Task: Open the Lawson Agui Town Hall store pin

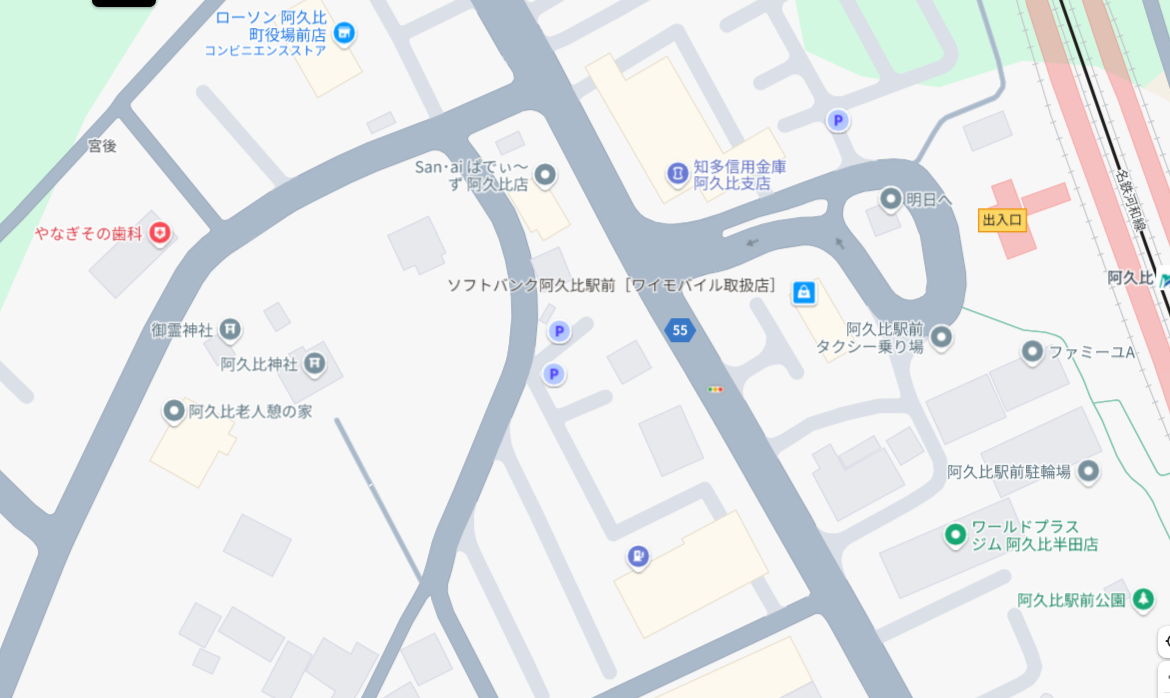Action: [x=344, y=34]
